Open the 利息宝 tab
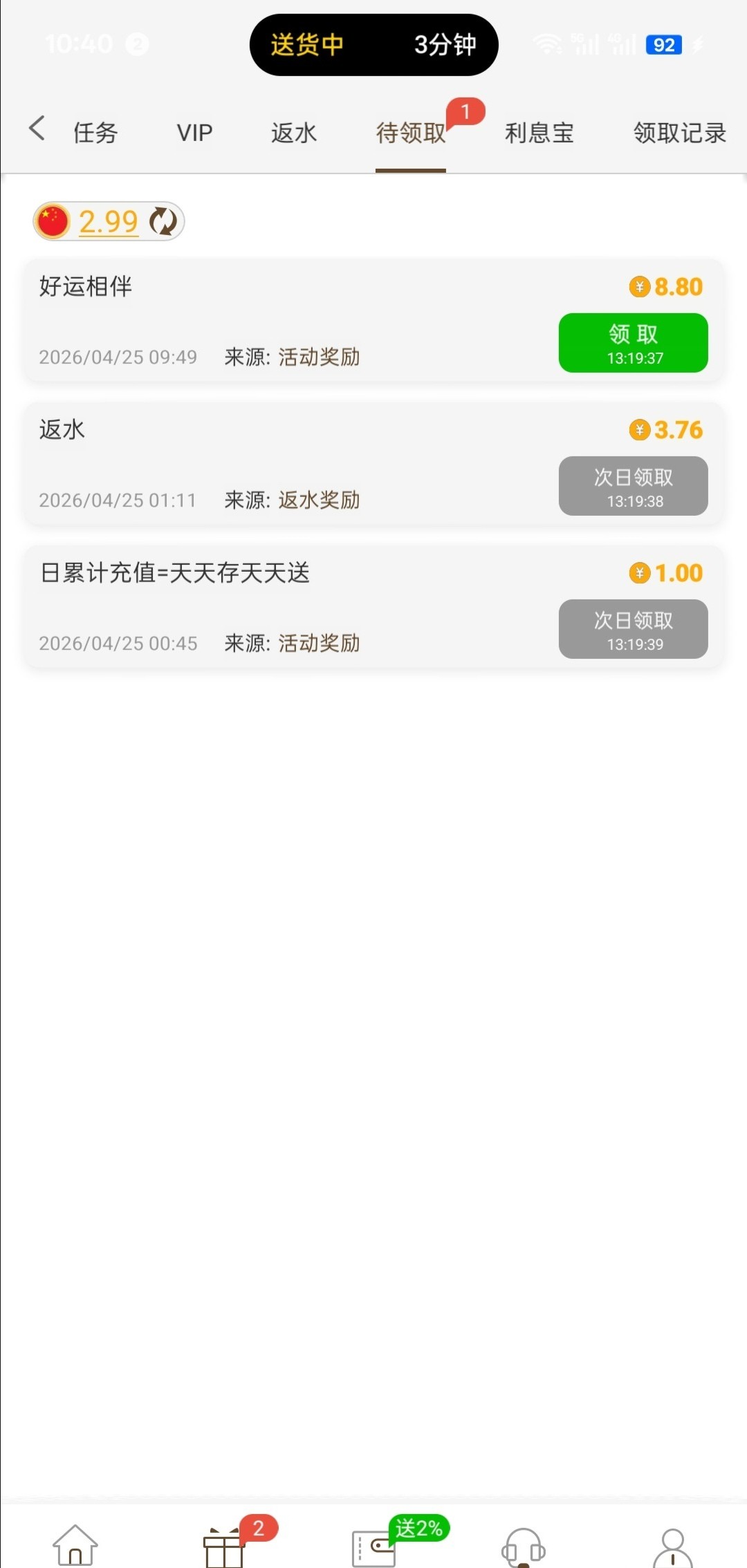 539,132
